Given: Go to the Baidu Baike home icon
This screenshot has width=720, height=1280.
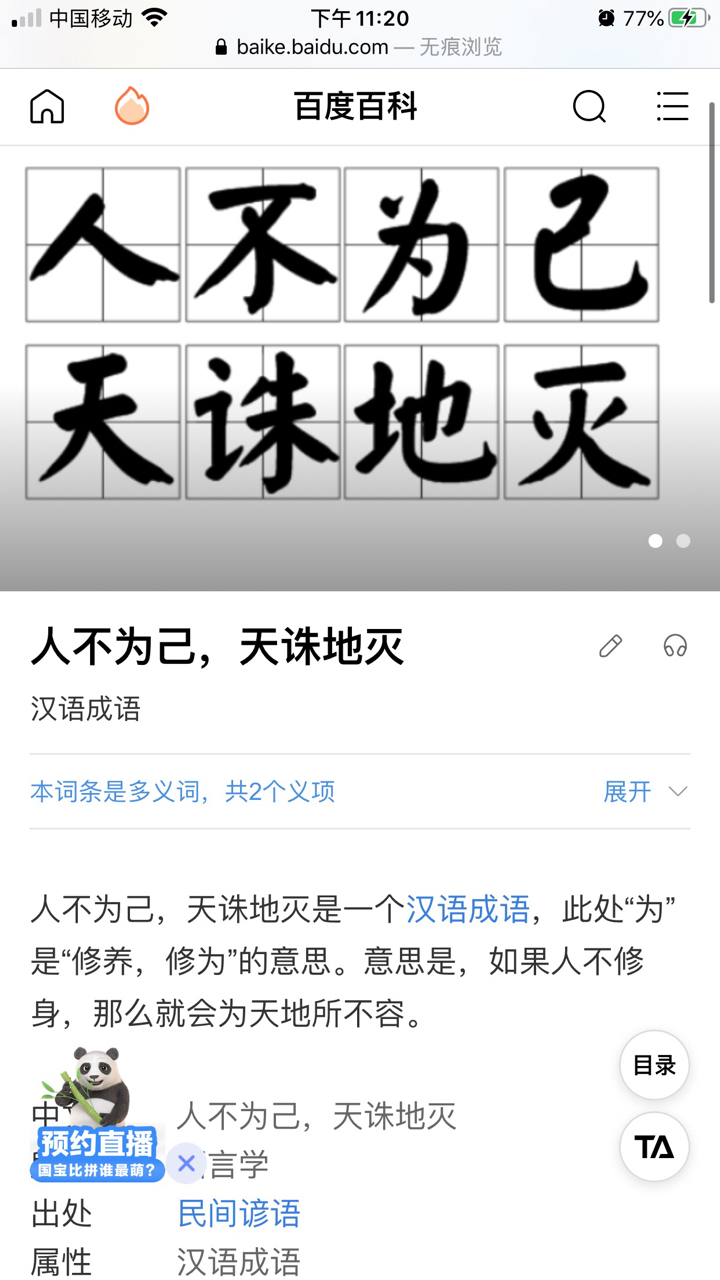Looking at the screenshot, I should 47,106.
